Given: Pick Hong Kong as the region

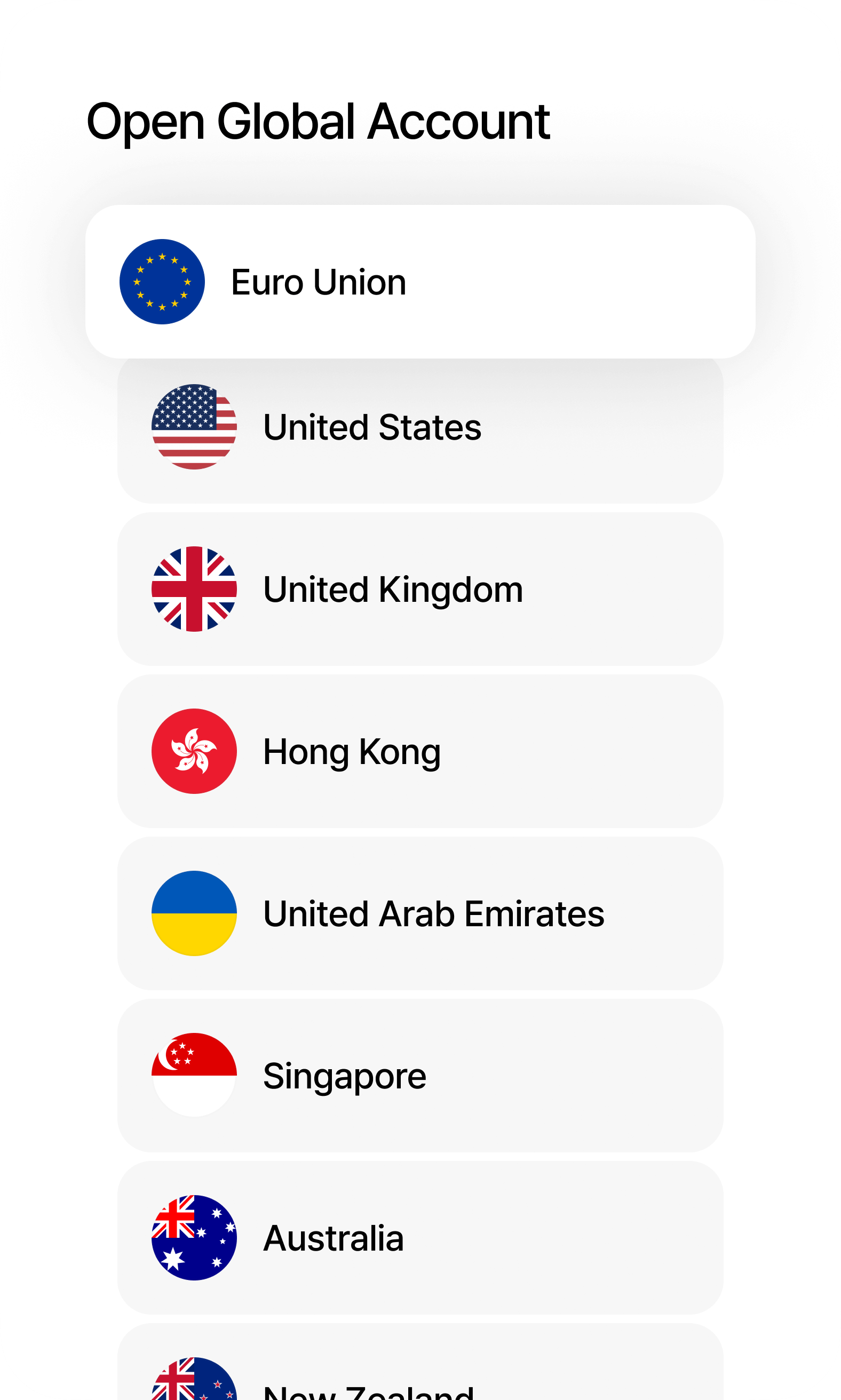Looking at the screenshot, I should click(419, 751).
